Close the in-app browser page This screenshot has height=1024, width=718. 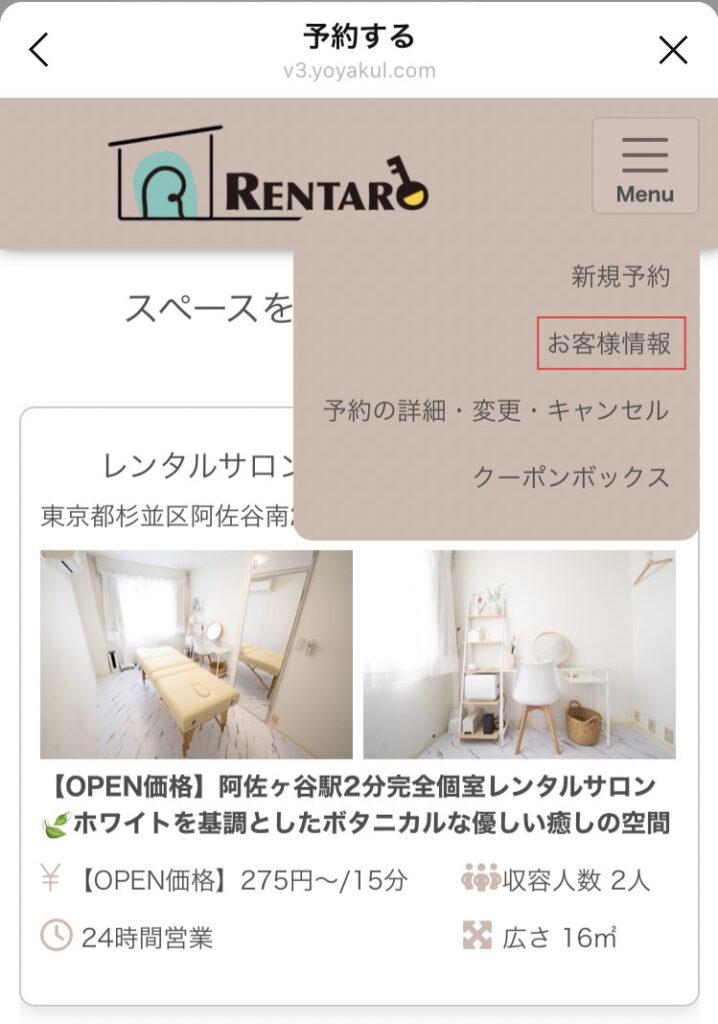(673, 49)
